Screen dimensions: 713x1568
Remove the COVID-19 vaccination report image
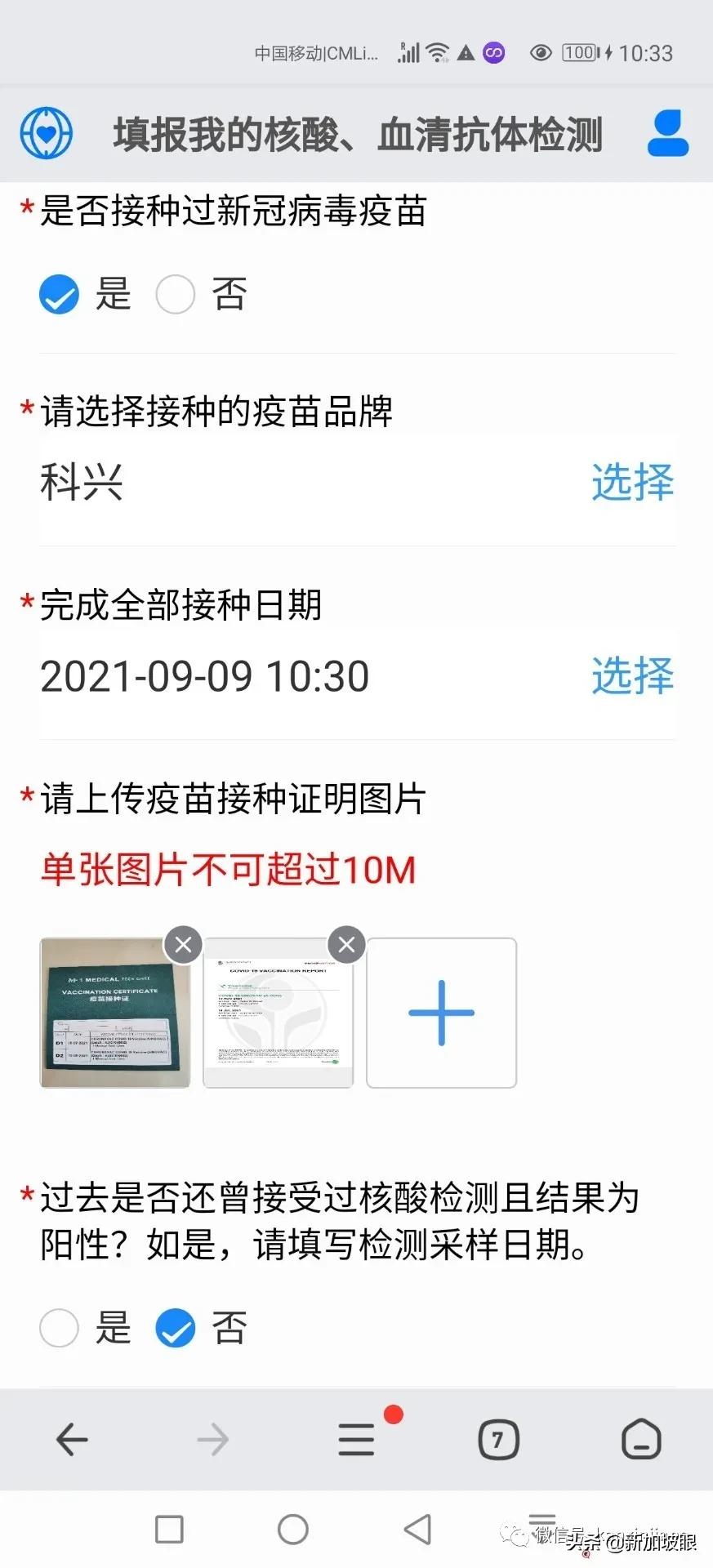click(x=346, y=944)
